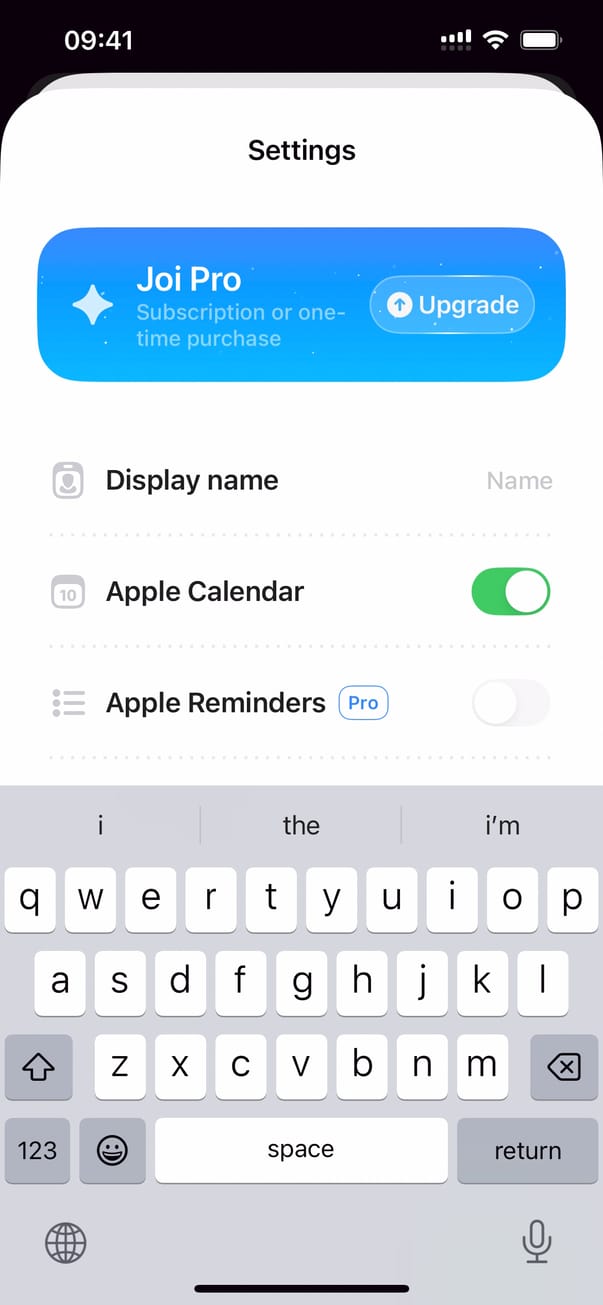Tap the shift key
Viewport: 603px width, 1305px height.
[38, 1067]
